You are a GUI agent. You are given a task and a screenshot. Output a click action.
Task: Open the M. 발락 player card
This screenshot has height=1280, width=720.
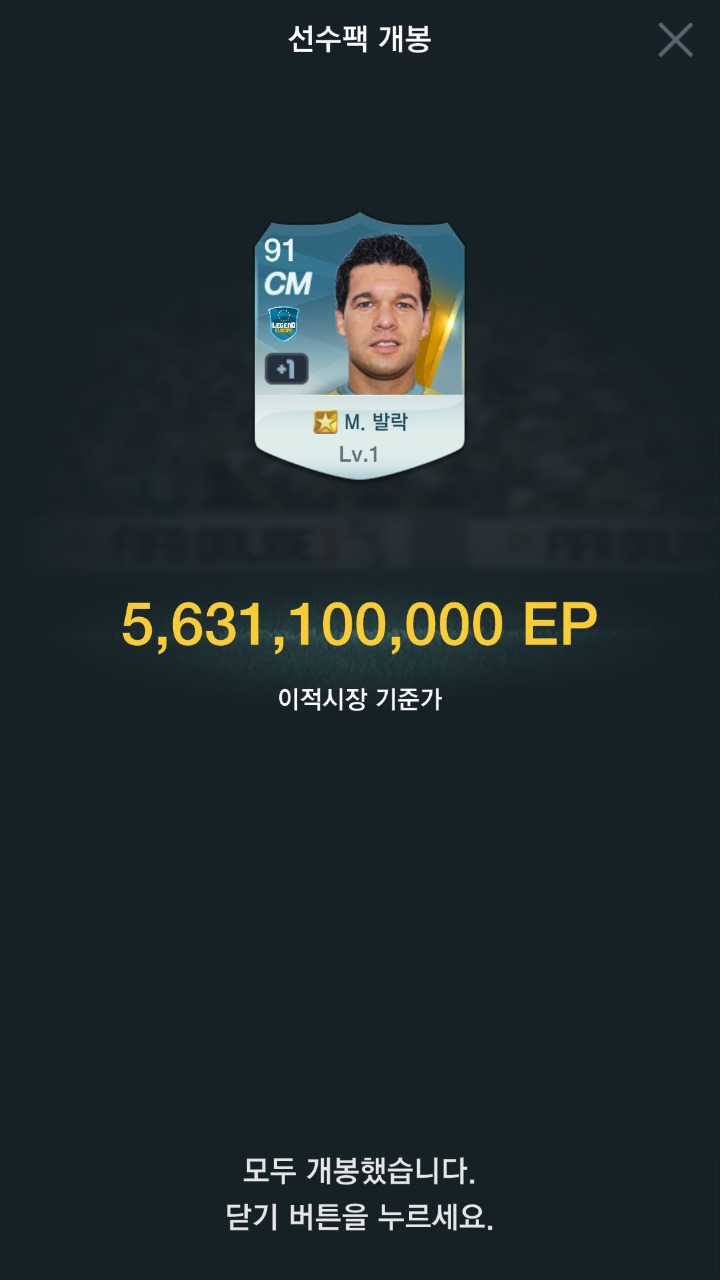(360, 345)
